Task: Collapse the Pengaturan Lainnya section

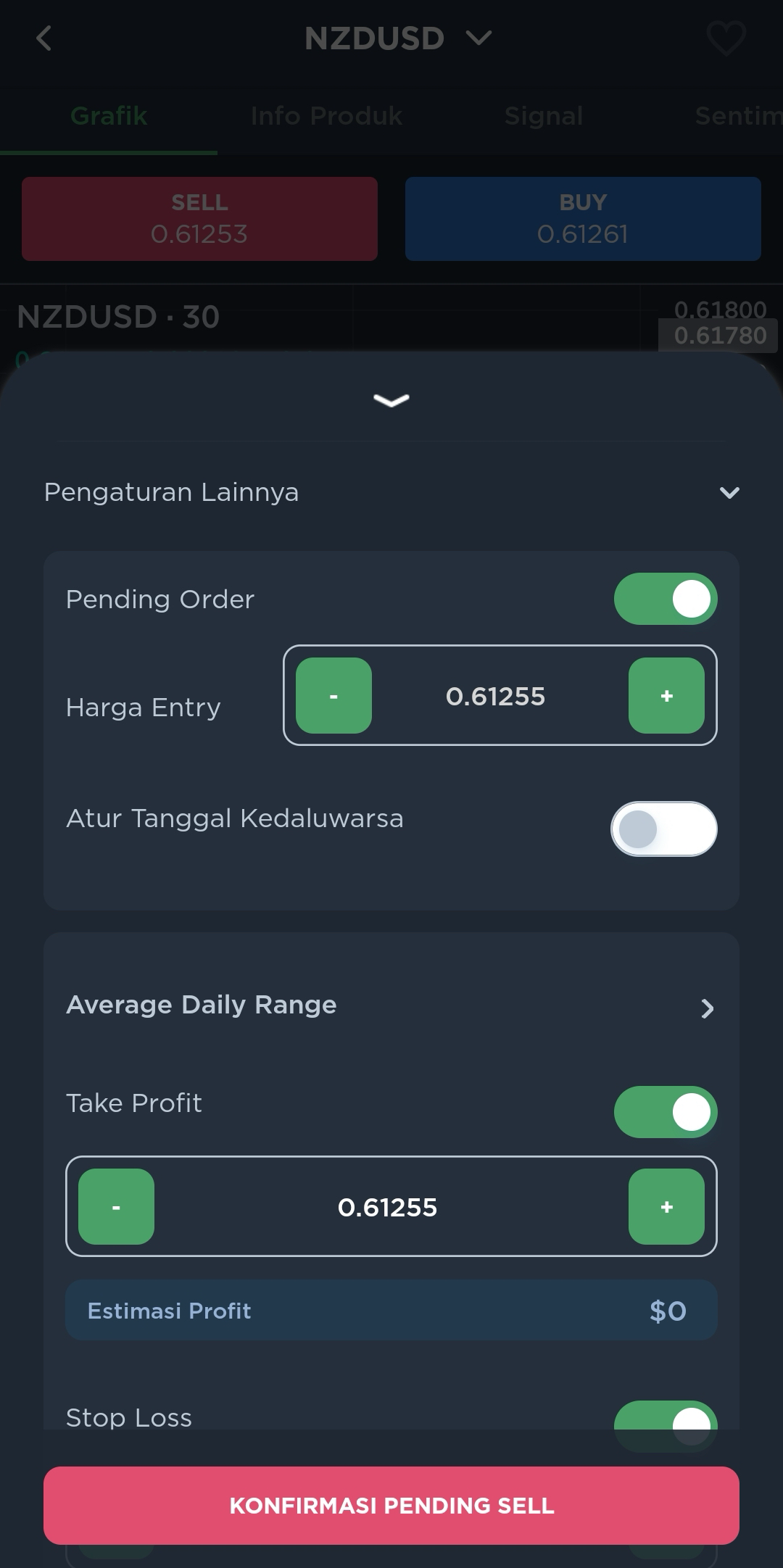Action: [729, 493]
